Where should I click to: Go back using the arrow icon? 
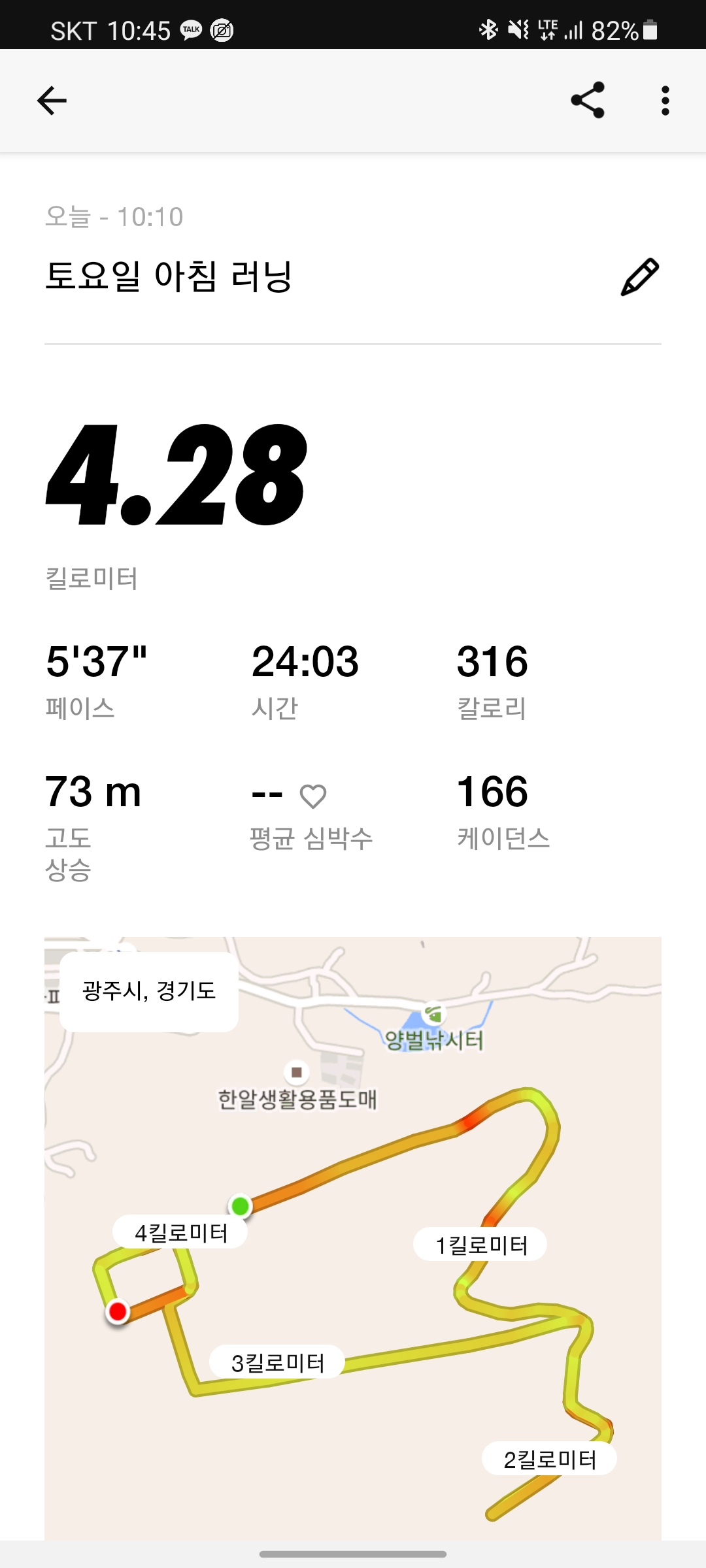(x=52, y=101)
